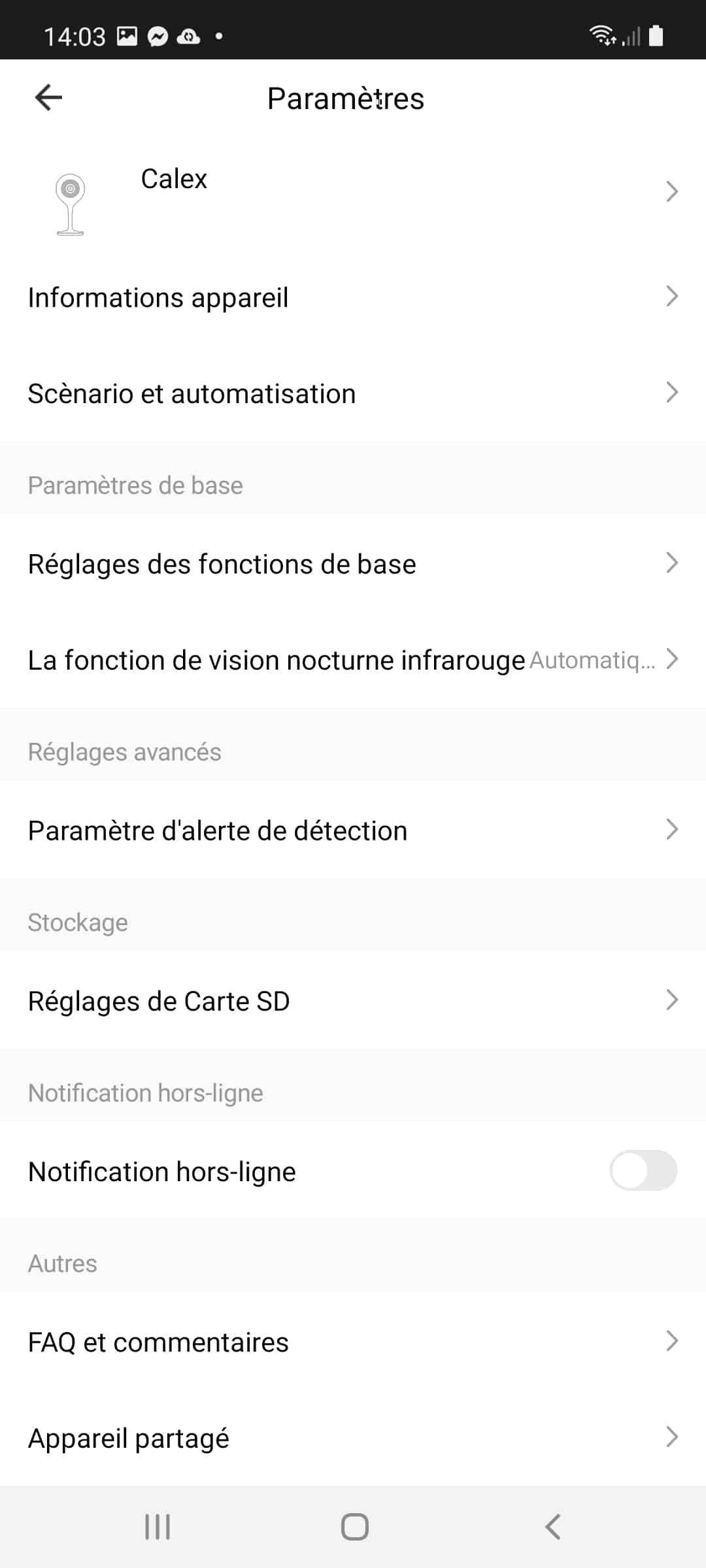The height and width of the screenshot is (1568, 706).
Task: Open the vision nocturne infrarouge setting
Action: click(353, 660)
